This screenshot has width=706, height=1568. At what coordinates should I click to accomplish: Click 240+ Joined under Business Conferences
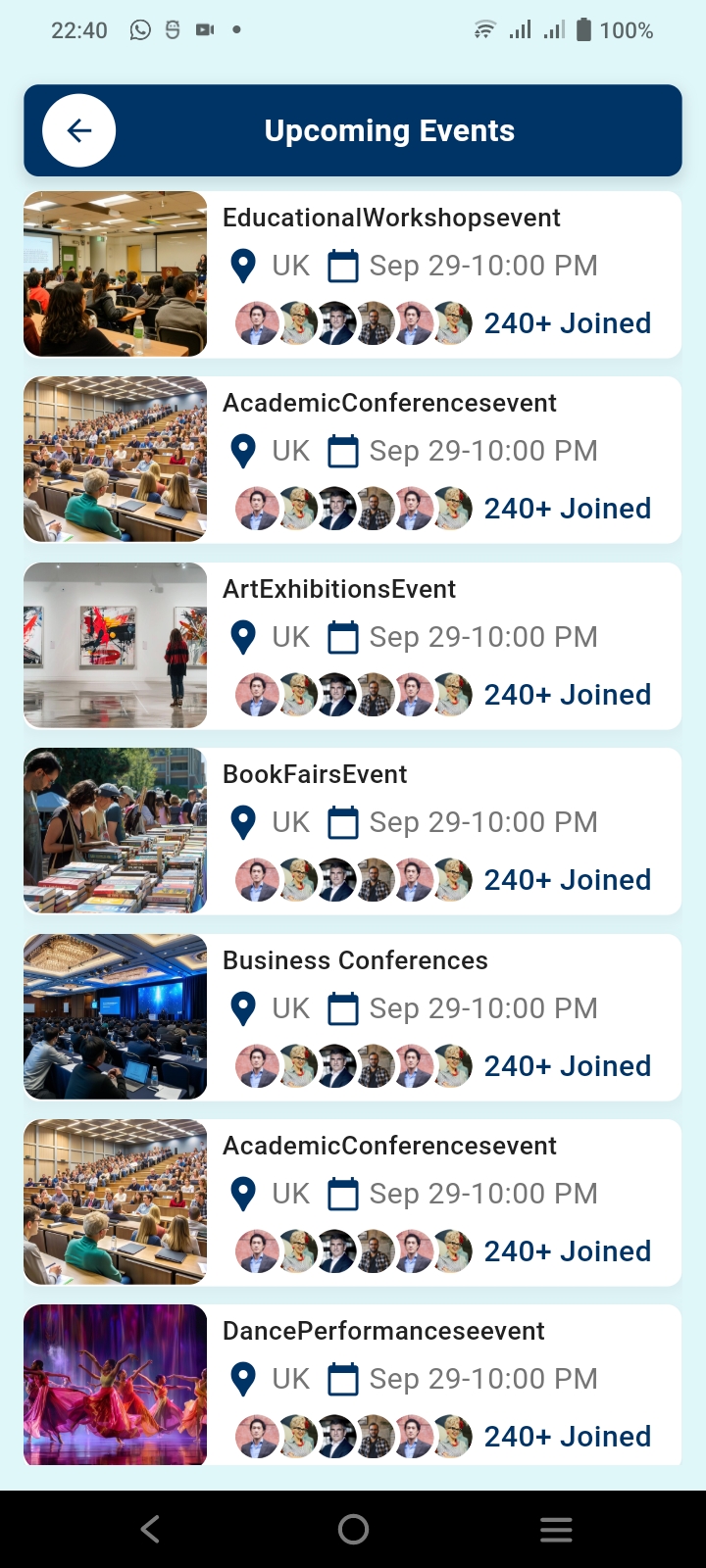tap(567, 1065)
